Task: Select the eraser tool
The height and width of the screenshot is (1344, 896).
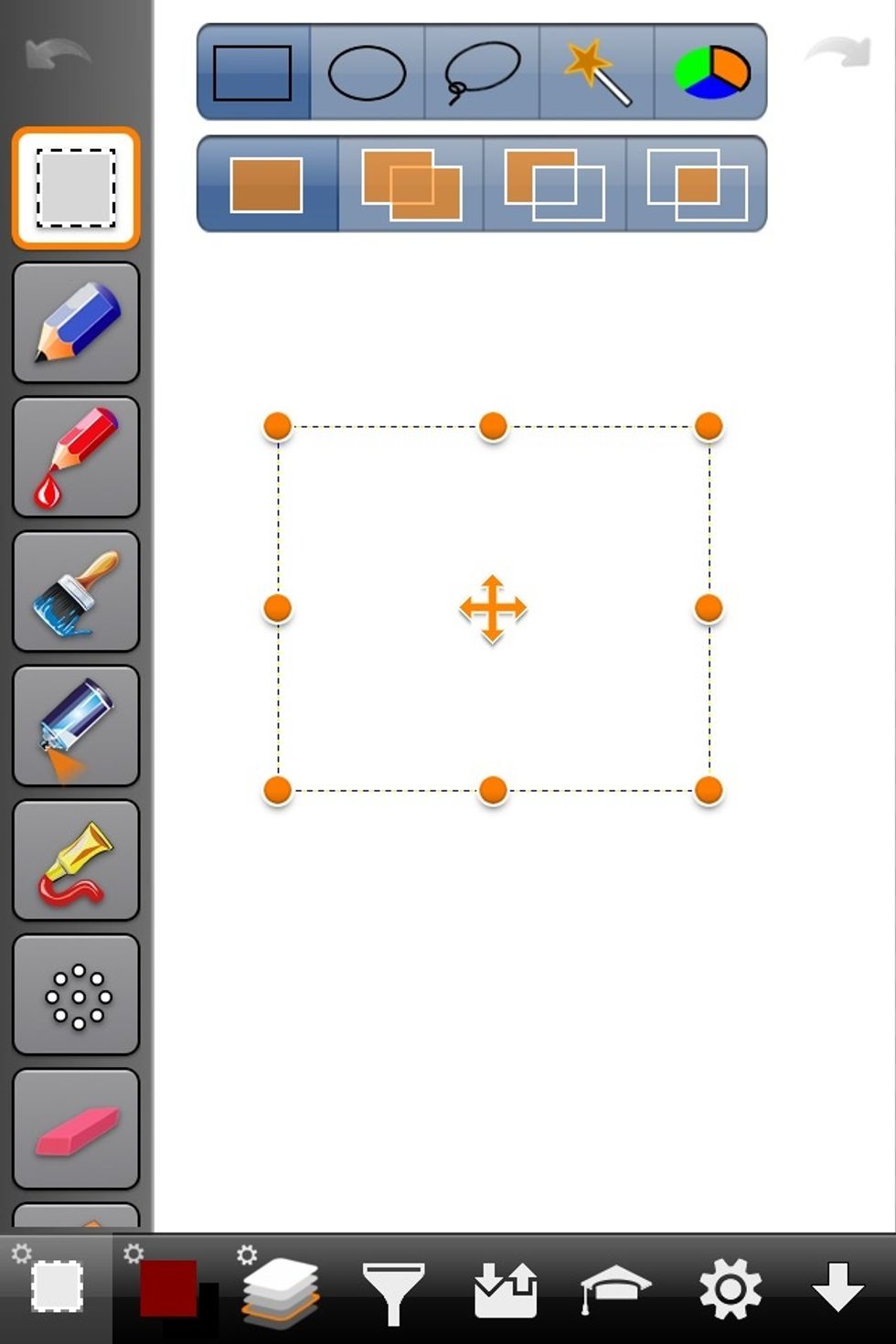Action: [x=76, y=1129]
